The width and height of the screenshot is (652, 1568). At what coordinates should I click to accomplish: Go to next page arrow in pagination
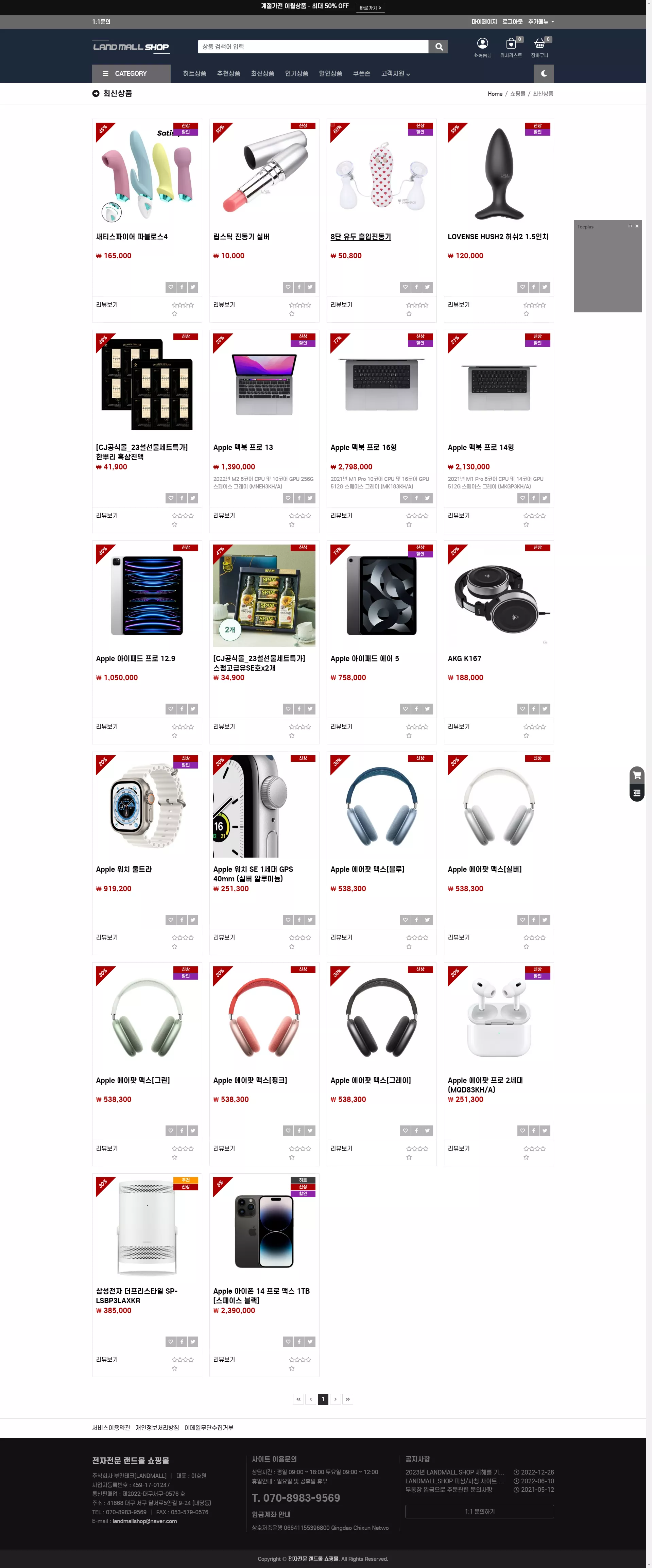click(335, 1399)
